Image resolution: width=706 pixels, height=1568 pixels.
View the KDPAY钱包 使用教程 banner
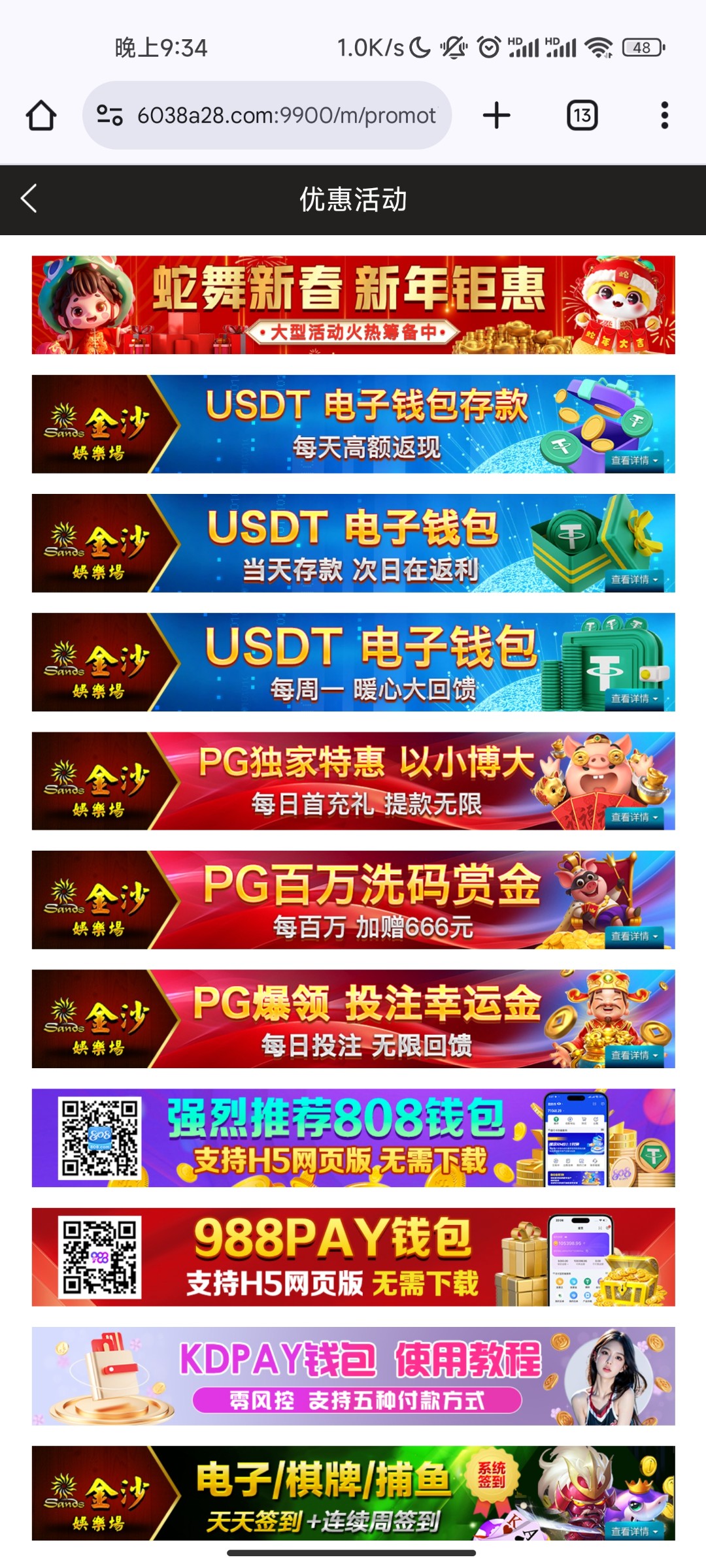click(x=353, y=1375)
